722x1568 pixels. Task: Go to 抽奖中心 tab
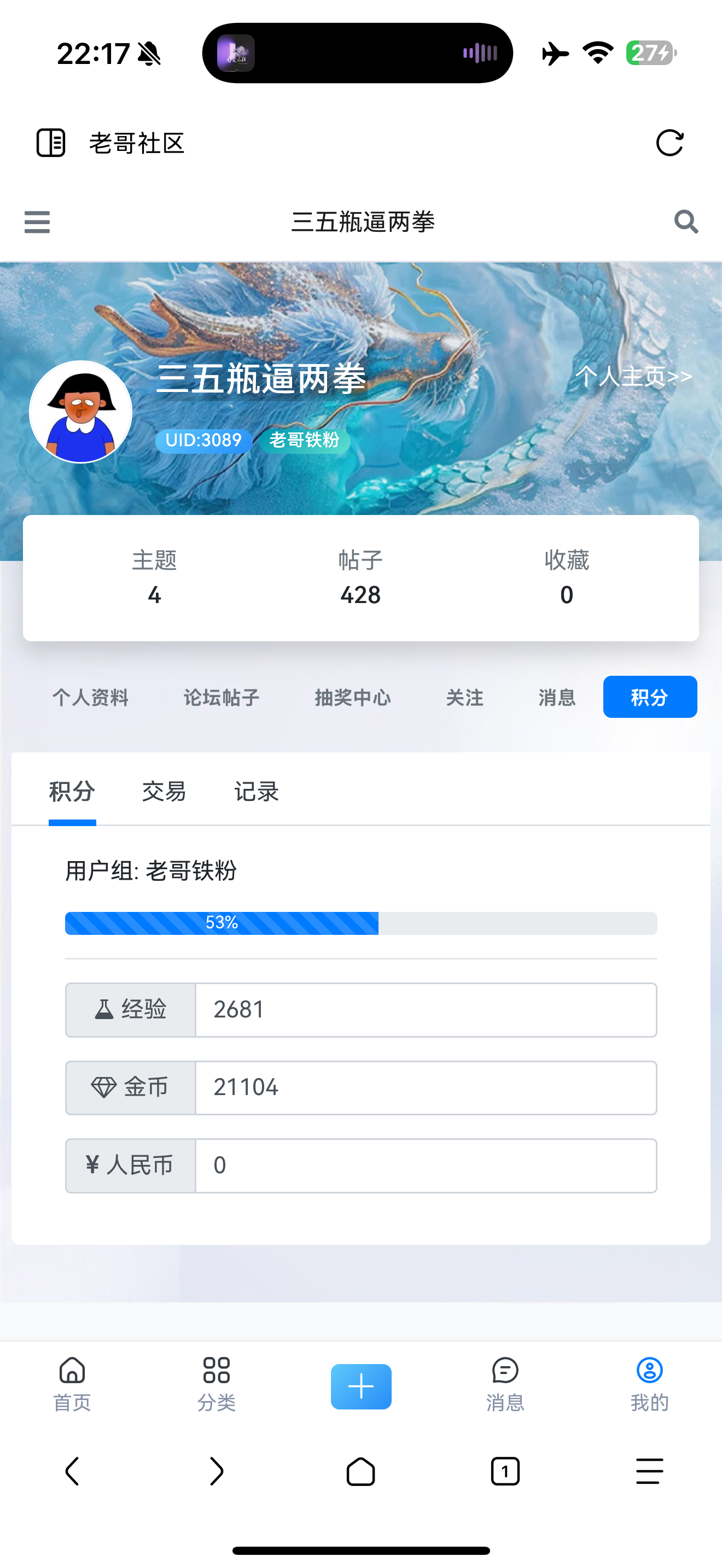point(352,697)
